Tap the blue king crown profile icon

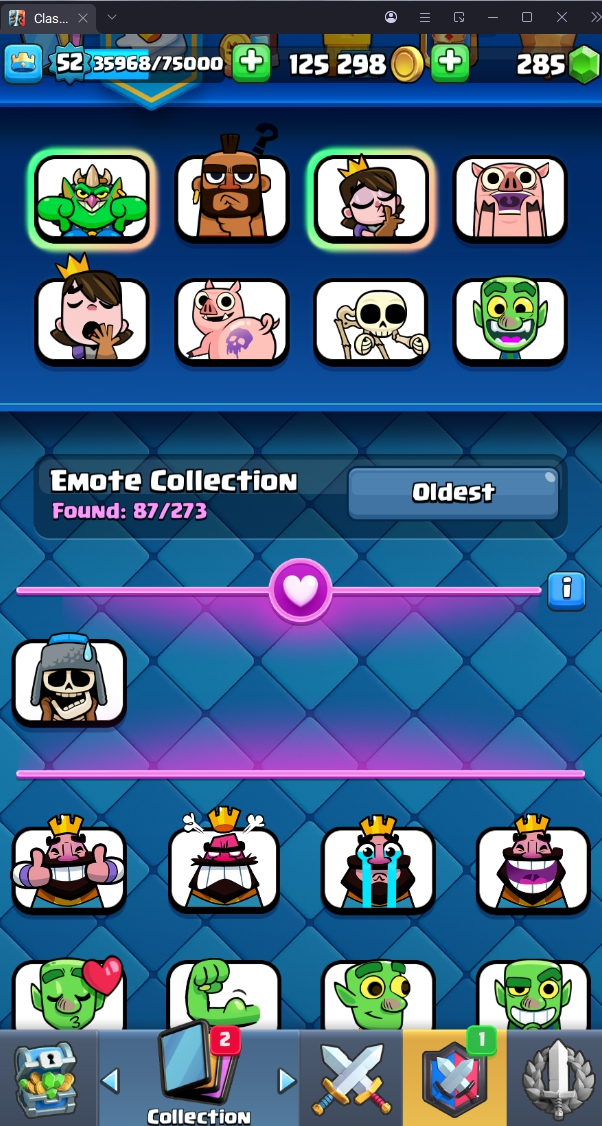coord(22,63)
